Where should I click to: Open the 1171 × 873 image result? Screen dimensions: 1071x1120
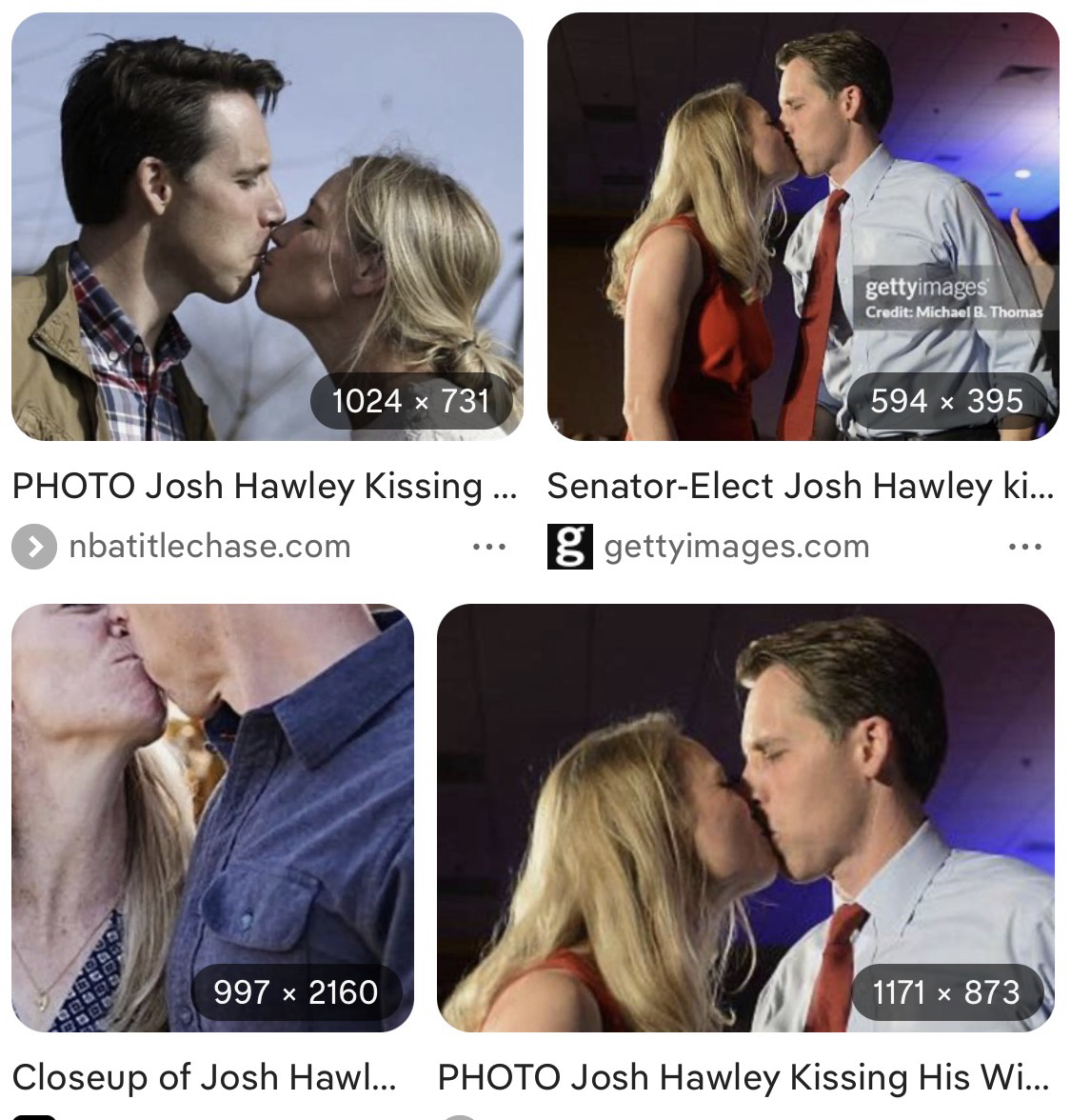pos(745,817)
